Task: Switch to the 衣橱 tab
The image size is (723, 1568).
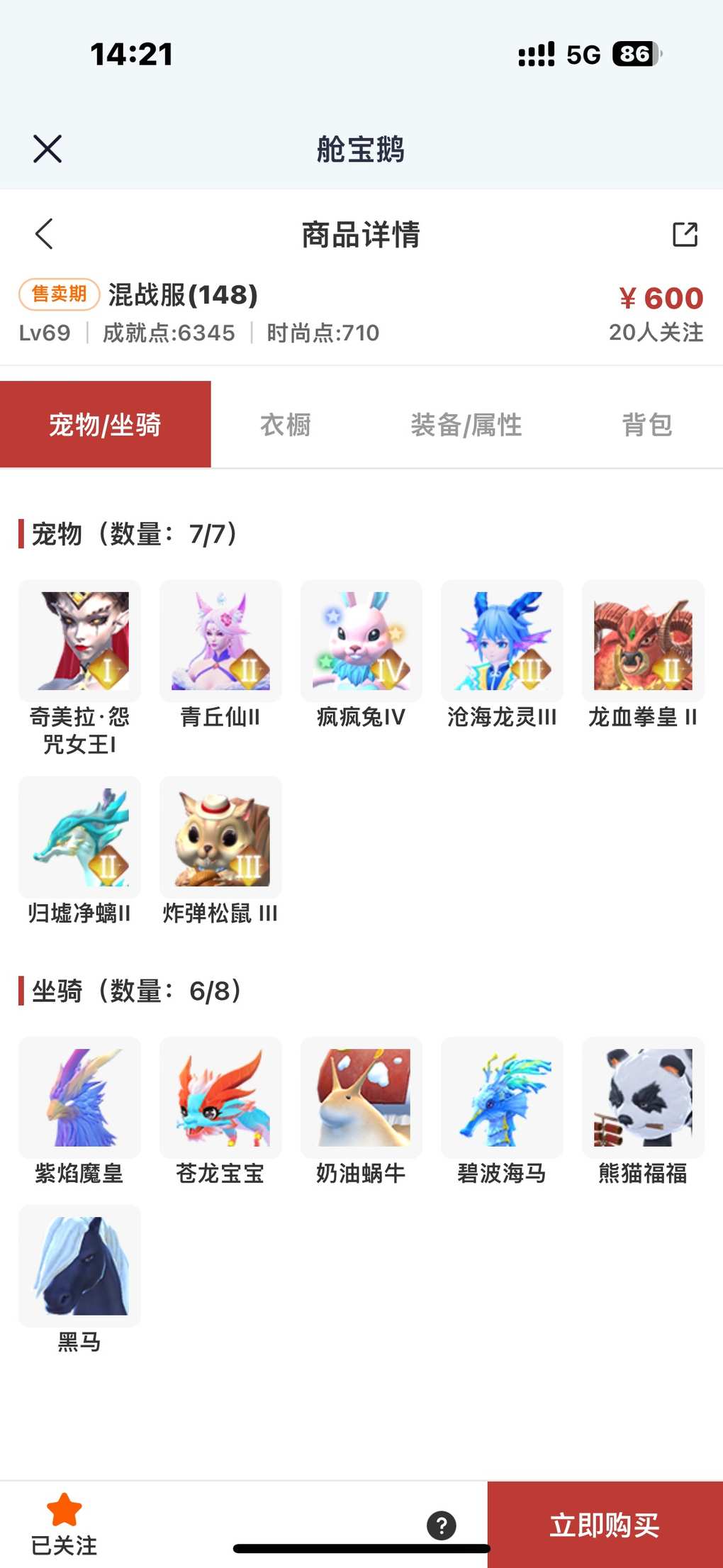Action: click(x=286, y=425)
